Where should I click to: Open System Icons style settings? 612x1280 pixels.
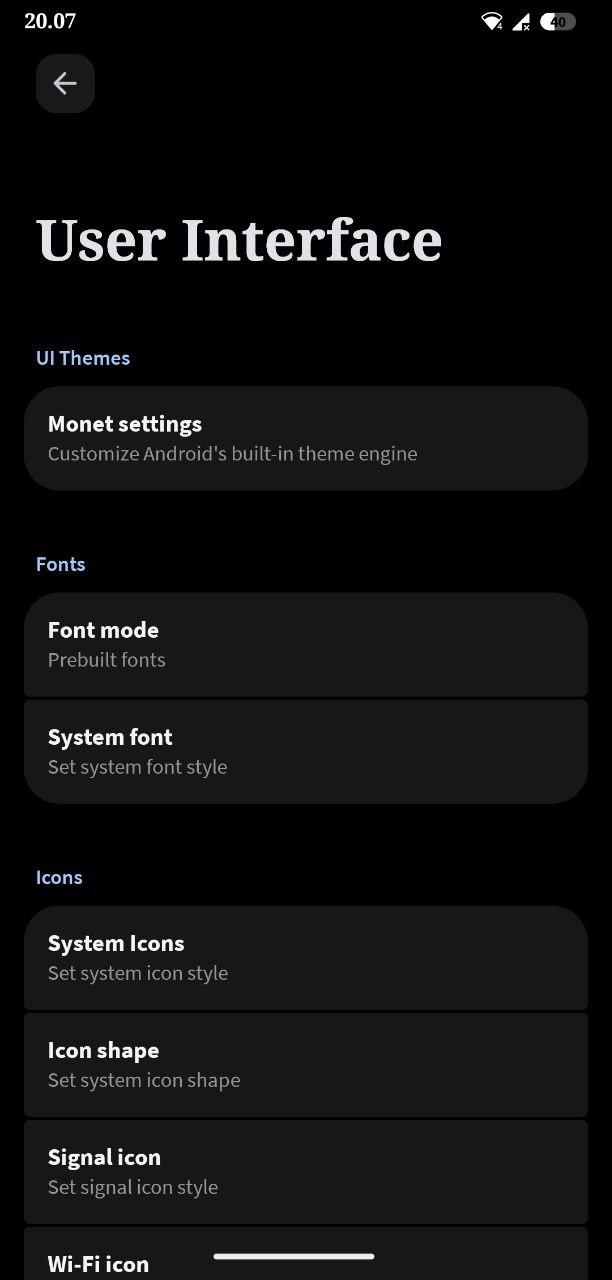point(305,957)
